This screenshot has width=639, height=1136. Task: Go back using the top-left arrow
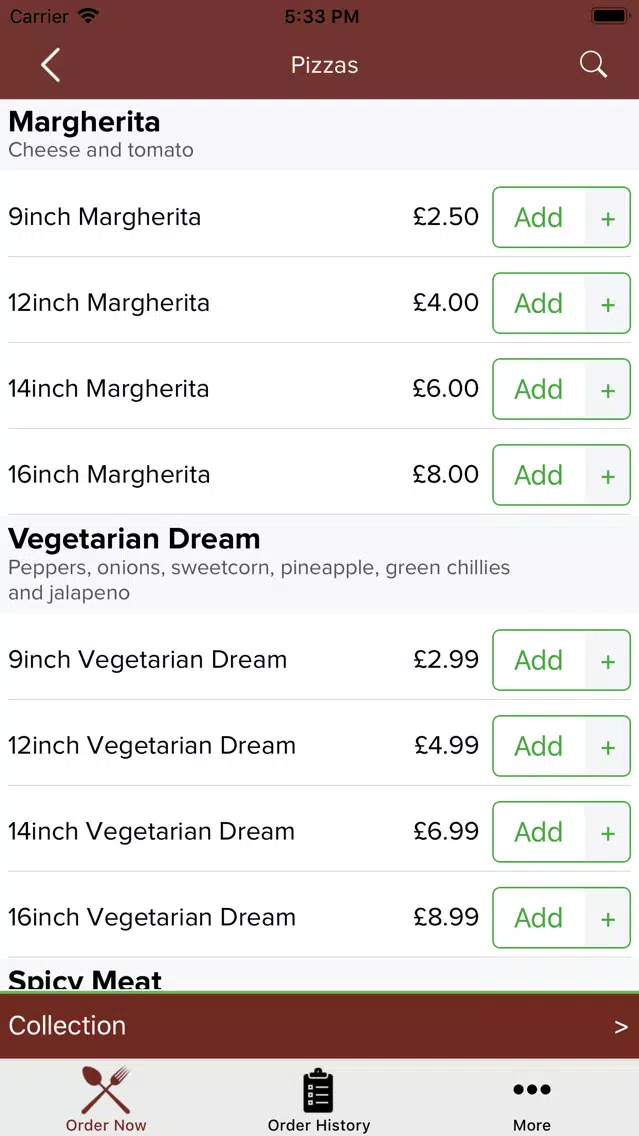pos(50,65)
